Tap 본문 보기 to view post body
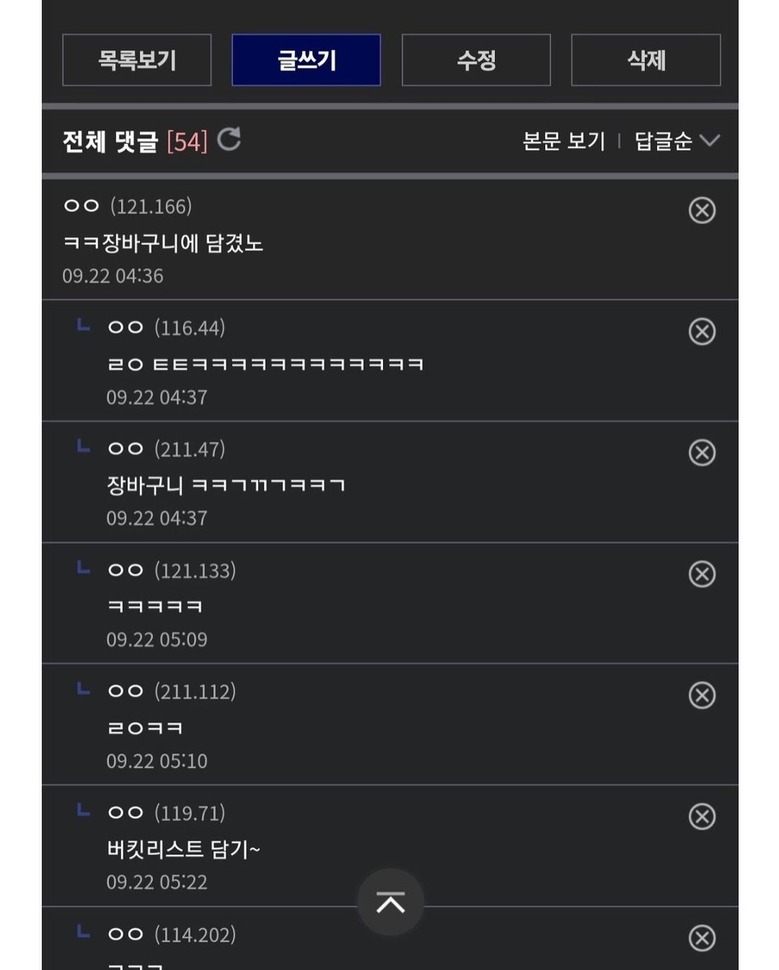779x970 pixels. [x=563, y=141]
